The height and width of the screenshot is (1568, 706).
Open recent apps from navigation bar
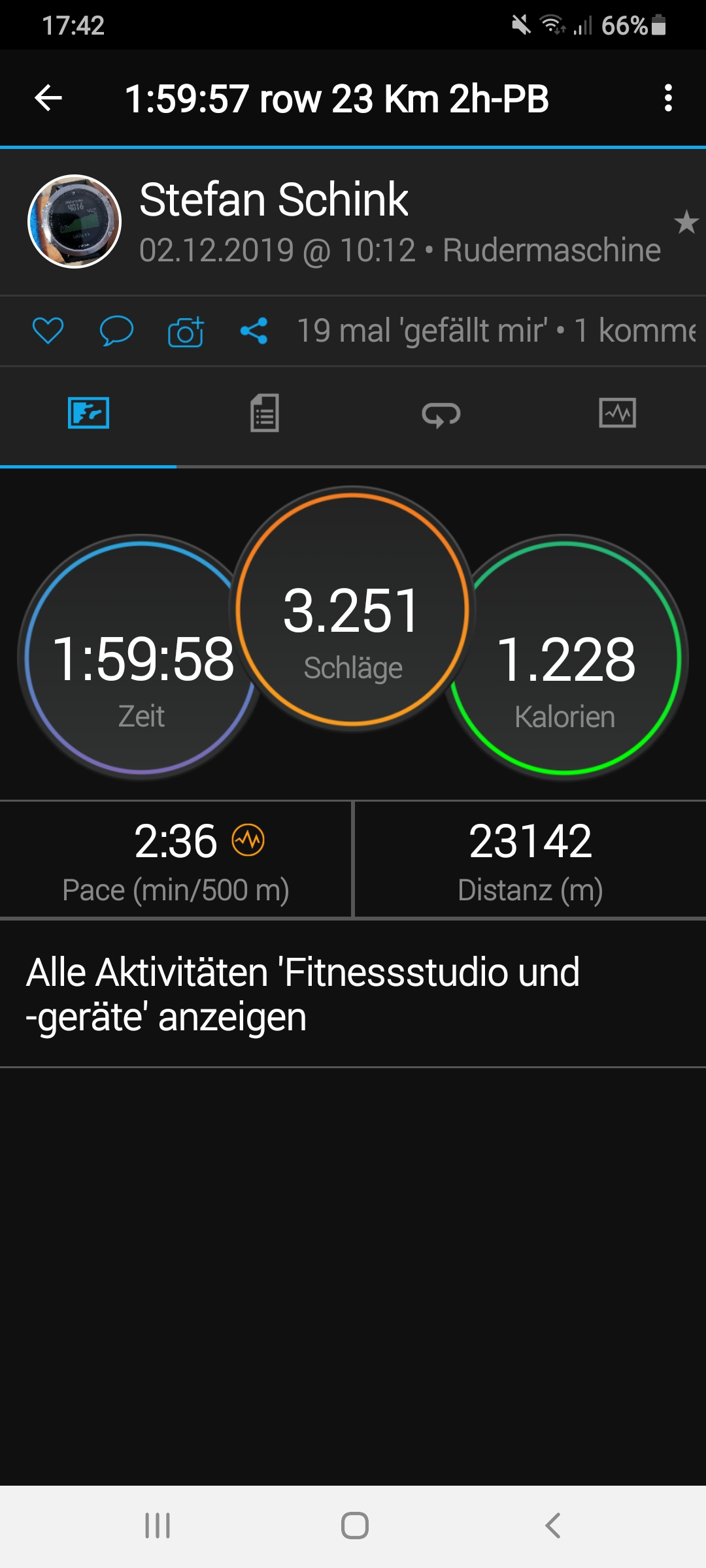click(x=158, y=1526)
